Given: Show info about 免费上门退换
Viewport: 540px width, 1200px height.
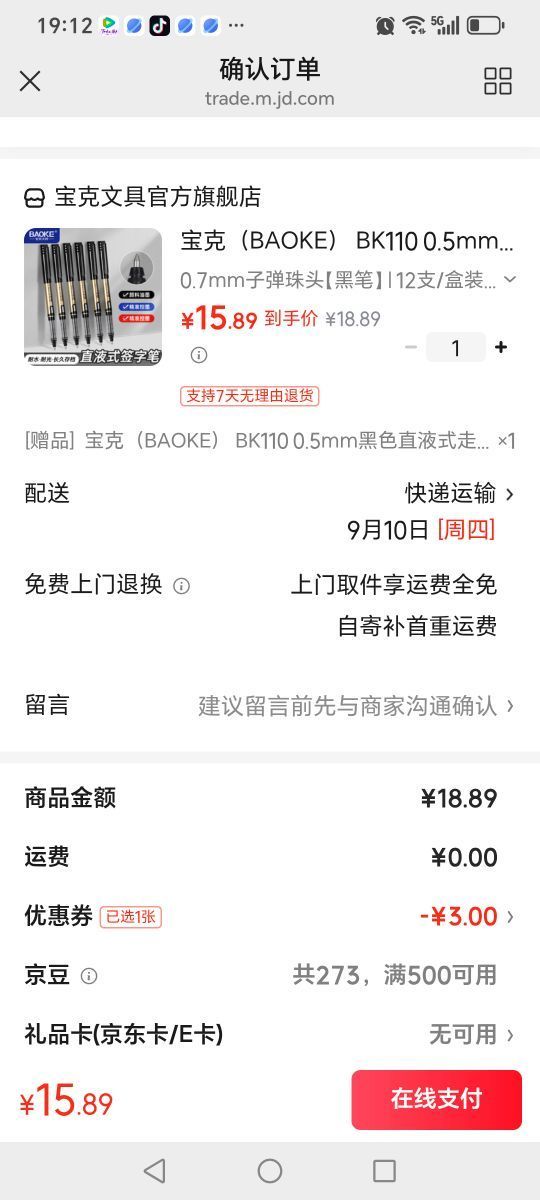Looking at the screenshot, I should (181, 586).
